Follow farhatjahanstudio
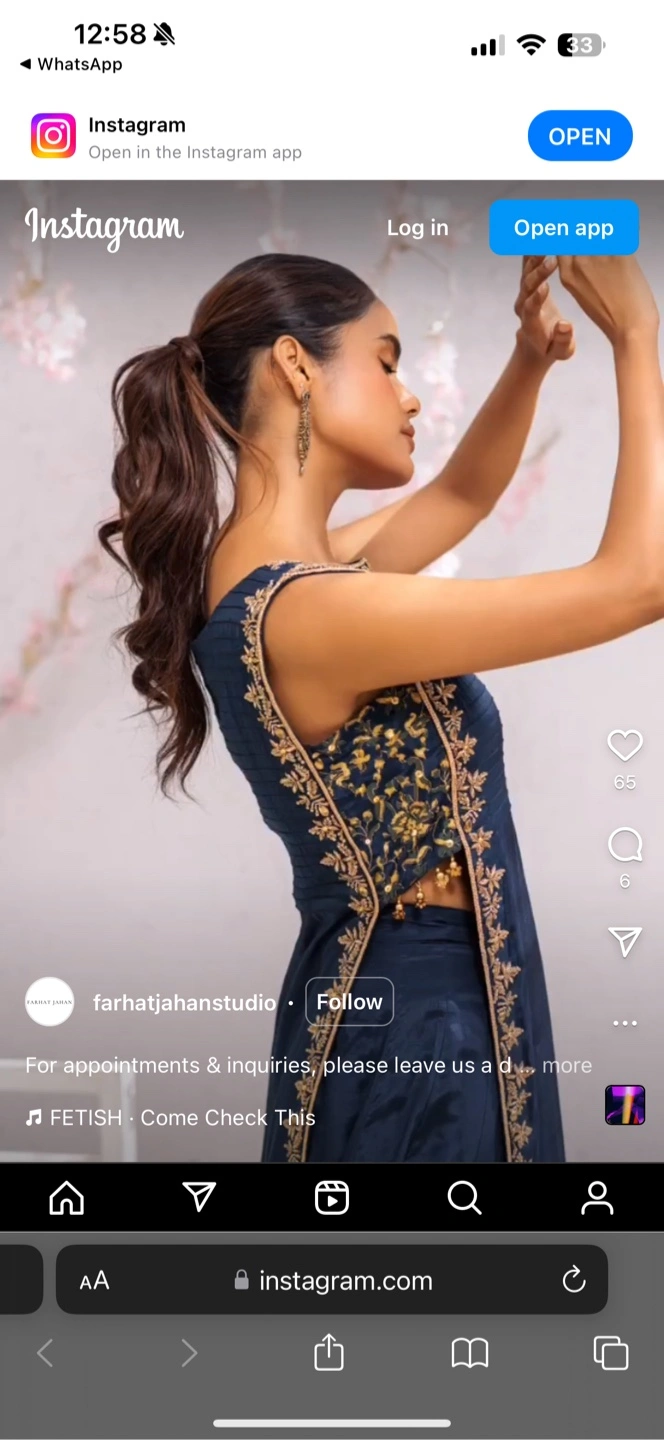This screenshot has width=664, height=1440. (x=349, y=1002)
